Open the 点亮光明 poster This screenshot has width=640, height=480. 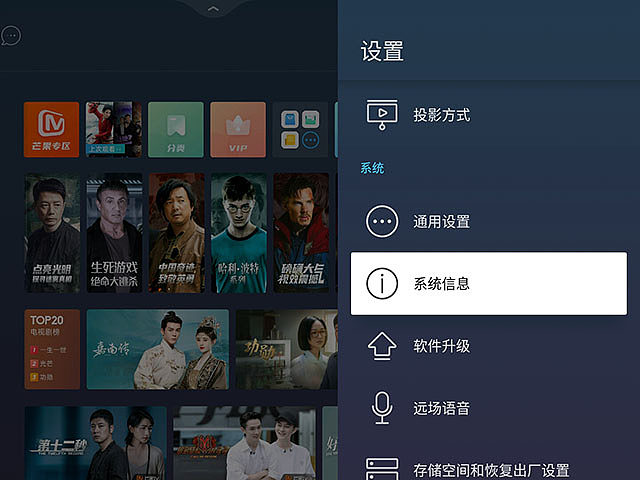(x=52, y=233)
